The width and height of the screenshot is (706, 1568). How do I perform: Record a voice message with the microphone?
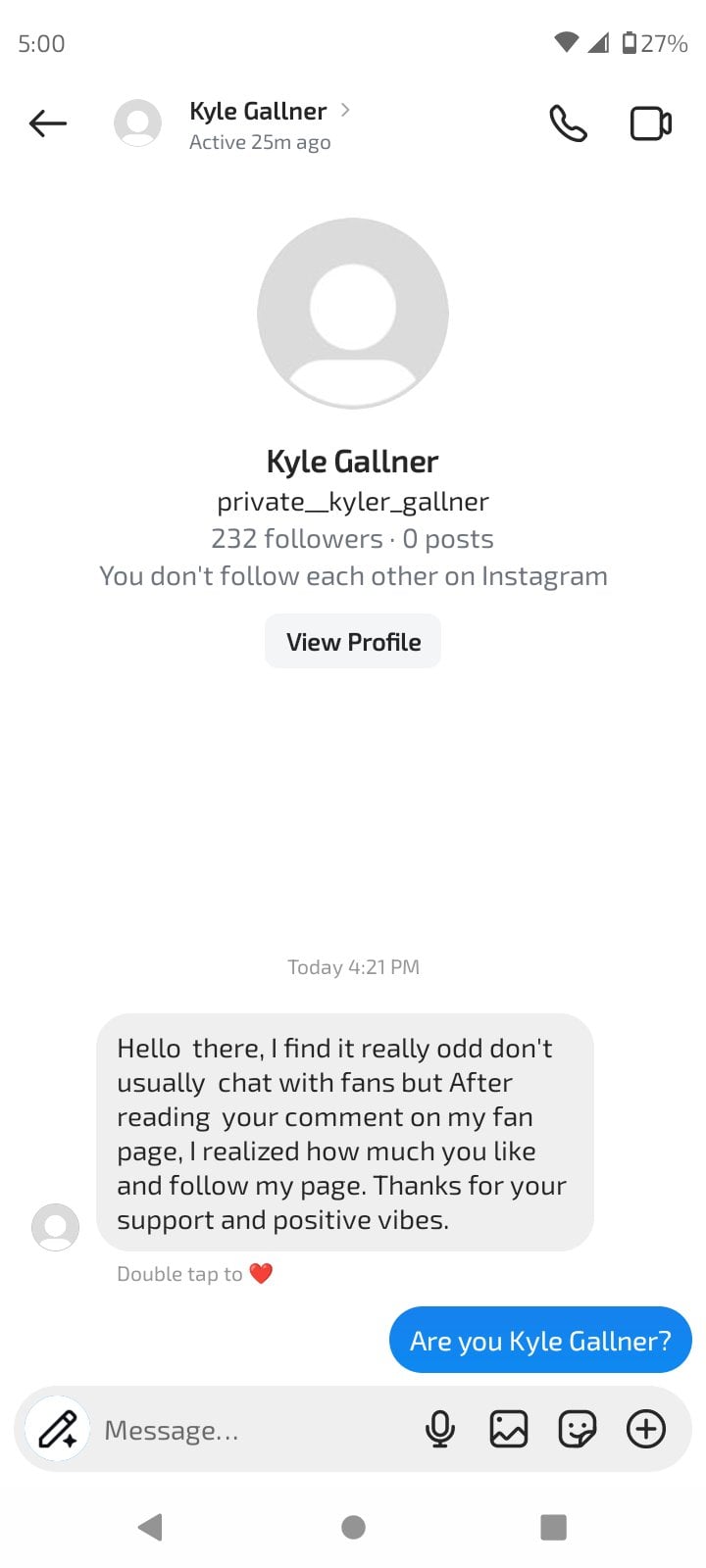click(440, 1429)
